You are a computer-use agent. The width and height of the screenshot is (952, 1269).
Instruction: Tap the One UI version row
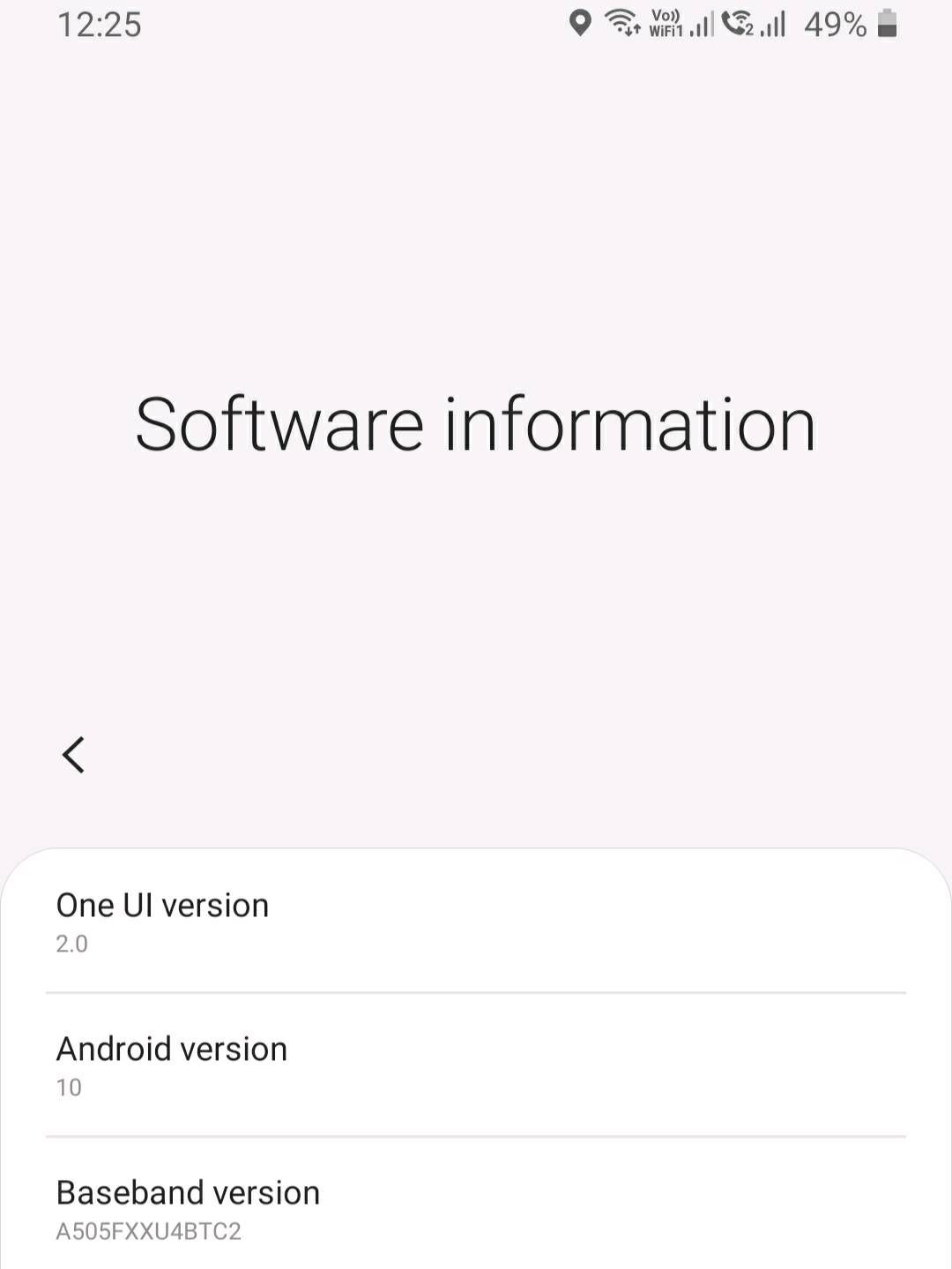pyautogui.click(x=476, y=922)
